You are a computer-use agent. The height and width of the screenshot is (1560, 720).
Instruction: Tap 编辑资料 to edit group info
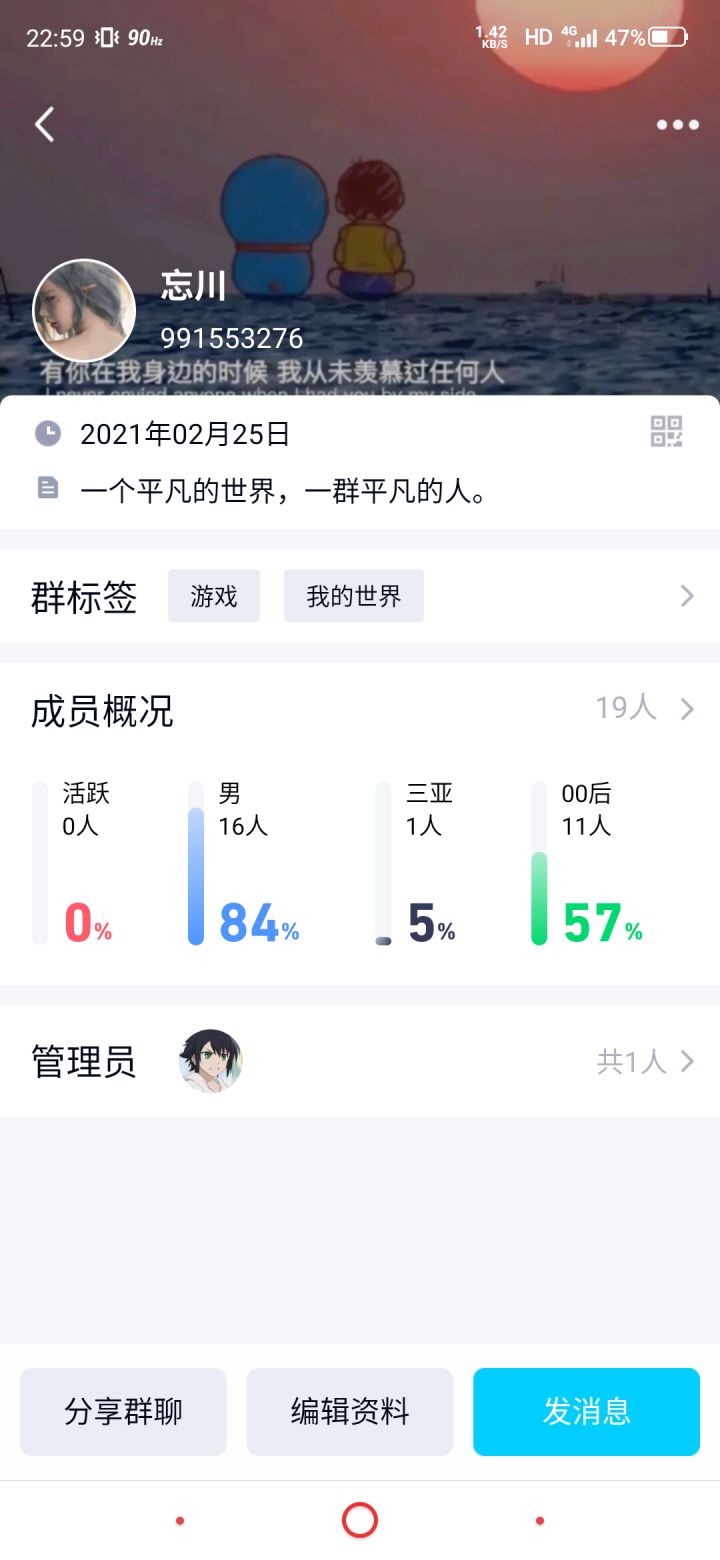tap(350, 1412)
